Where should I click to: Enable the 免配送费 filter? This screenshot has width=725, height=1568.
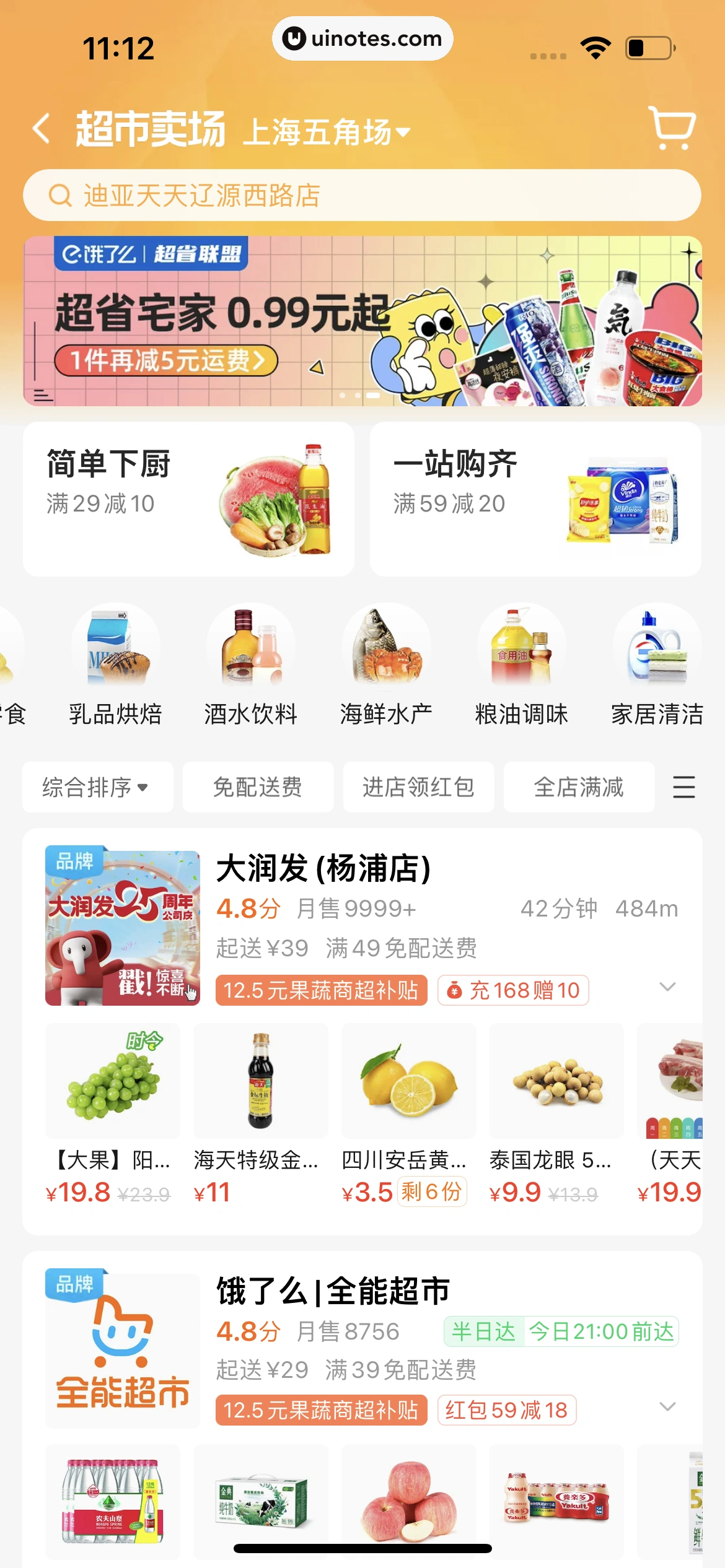[x=258, y=787]
